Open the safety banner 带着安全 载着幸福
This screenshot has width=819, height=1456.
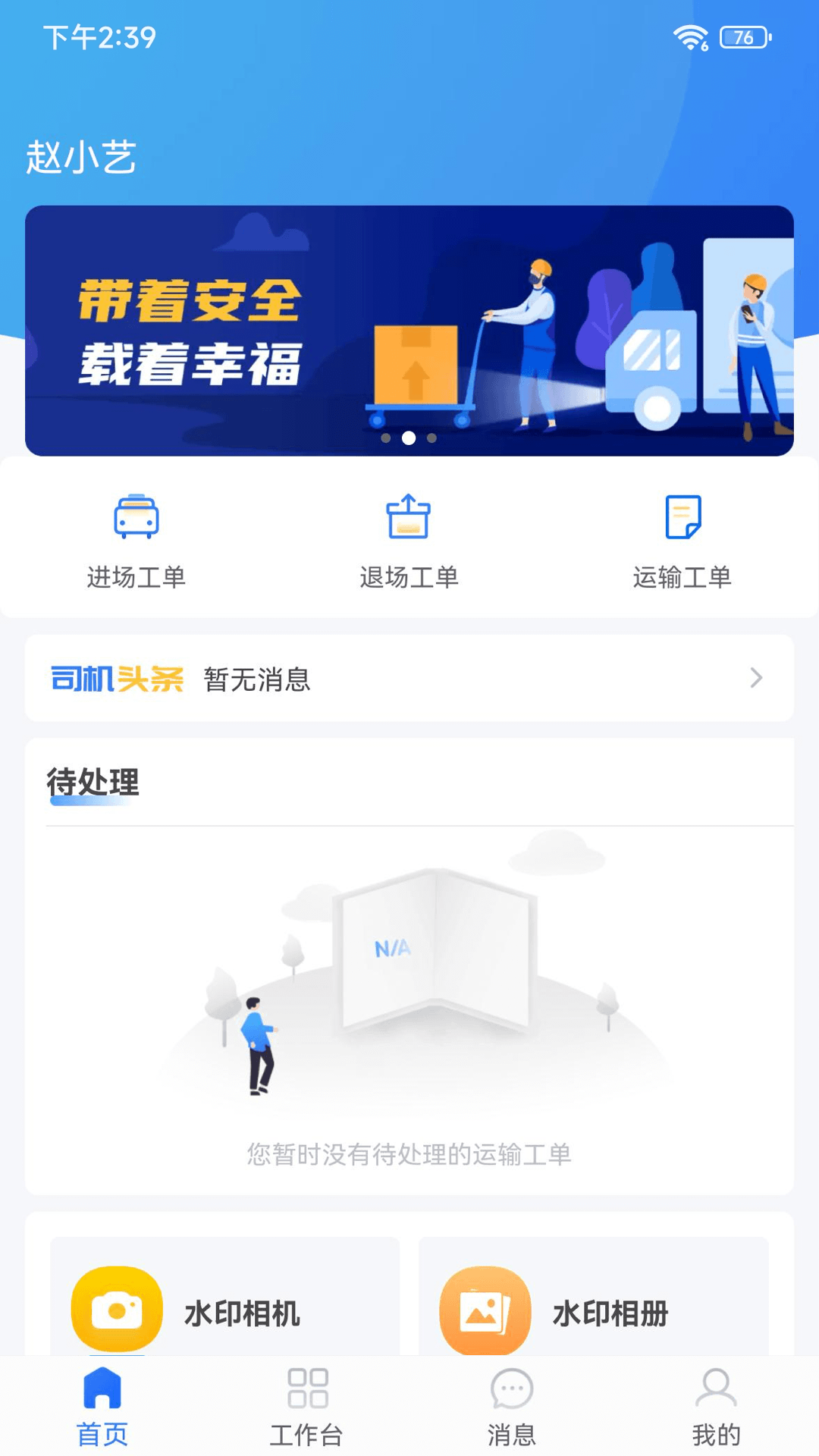click(409, 329)
